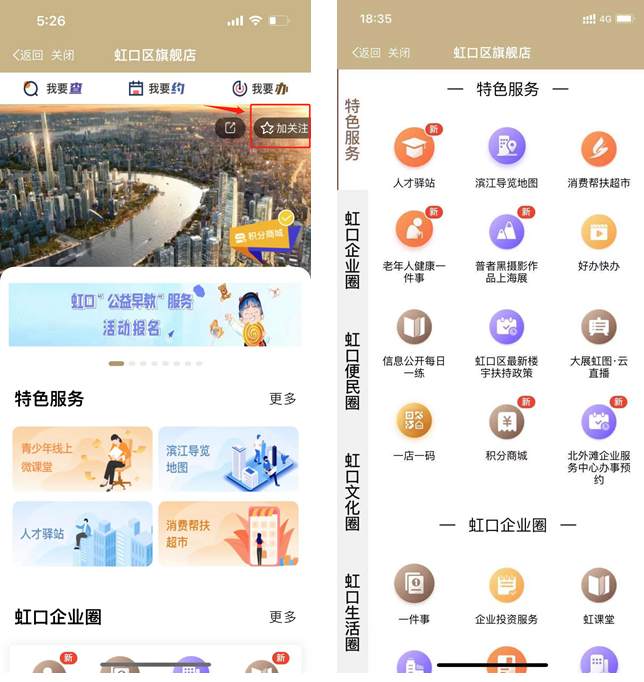The height and width of the screenshot is (682, 644).
Task: Open the 青少年线上微课堂 card
Action: click(x=82, y=459)
